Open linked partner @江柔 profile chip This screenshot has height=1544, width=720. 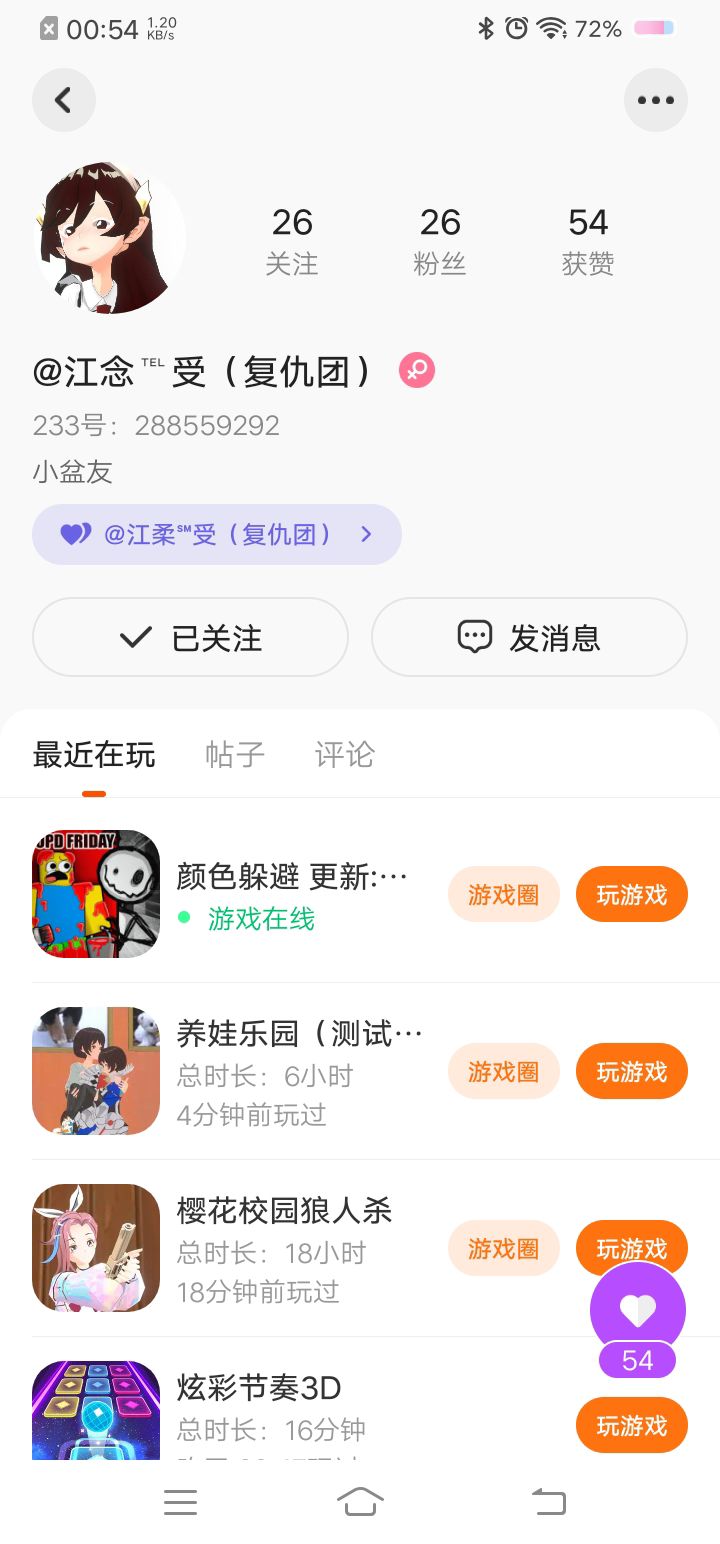pos(216,534)
